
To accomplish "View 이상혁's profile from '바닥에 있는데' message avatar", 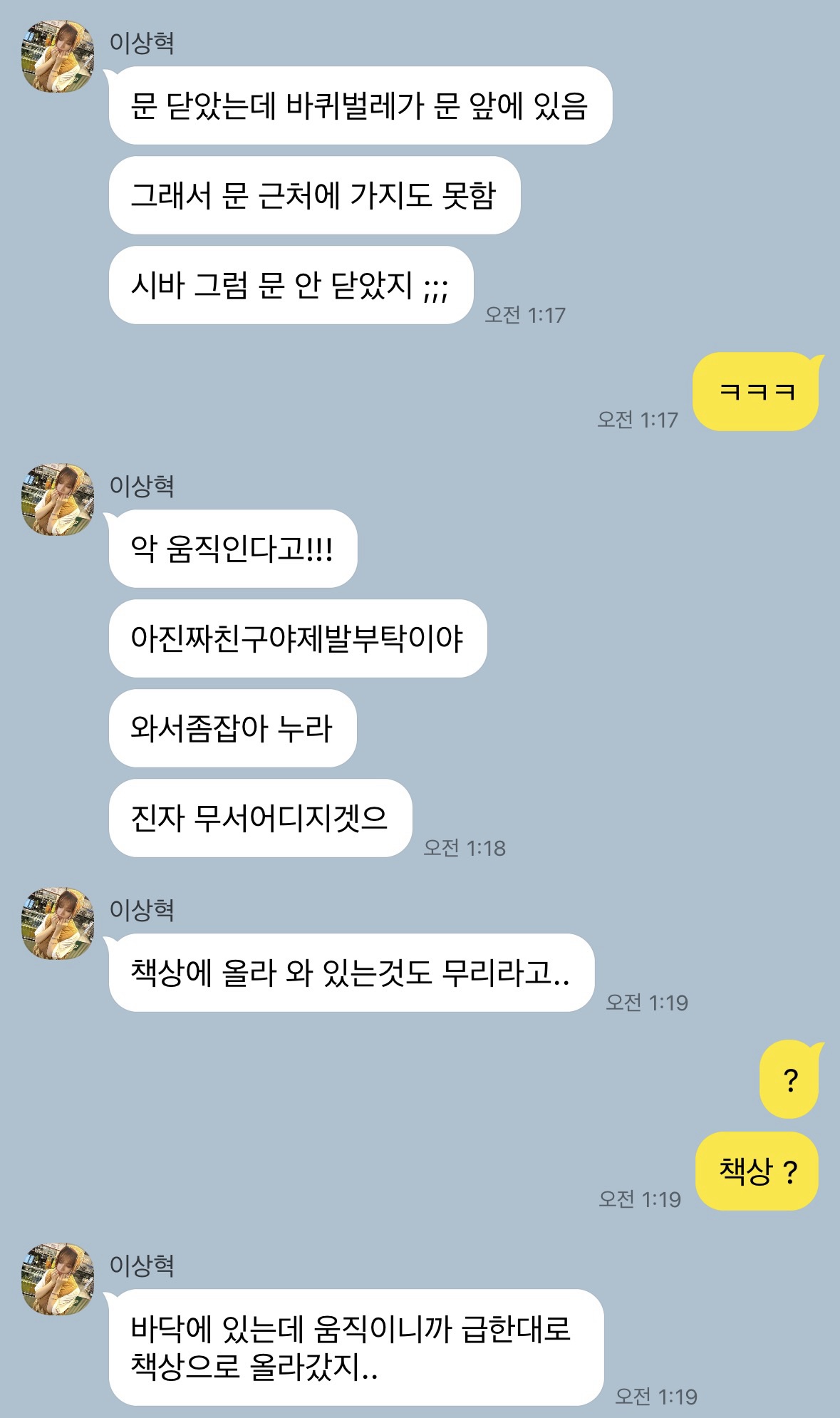I will click(58, 1279).
